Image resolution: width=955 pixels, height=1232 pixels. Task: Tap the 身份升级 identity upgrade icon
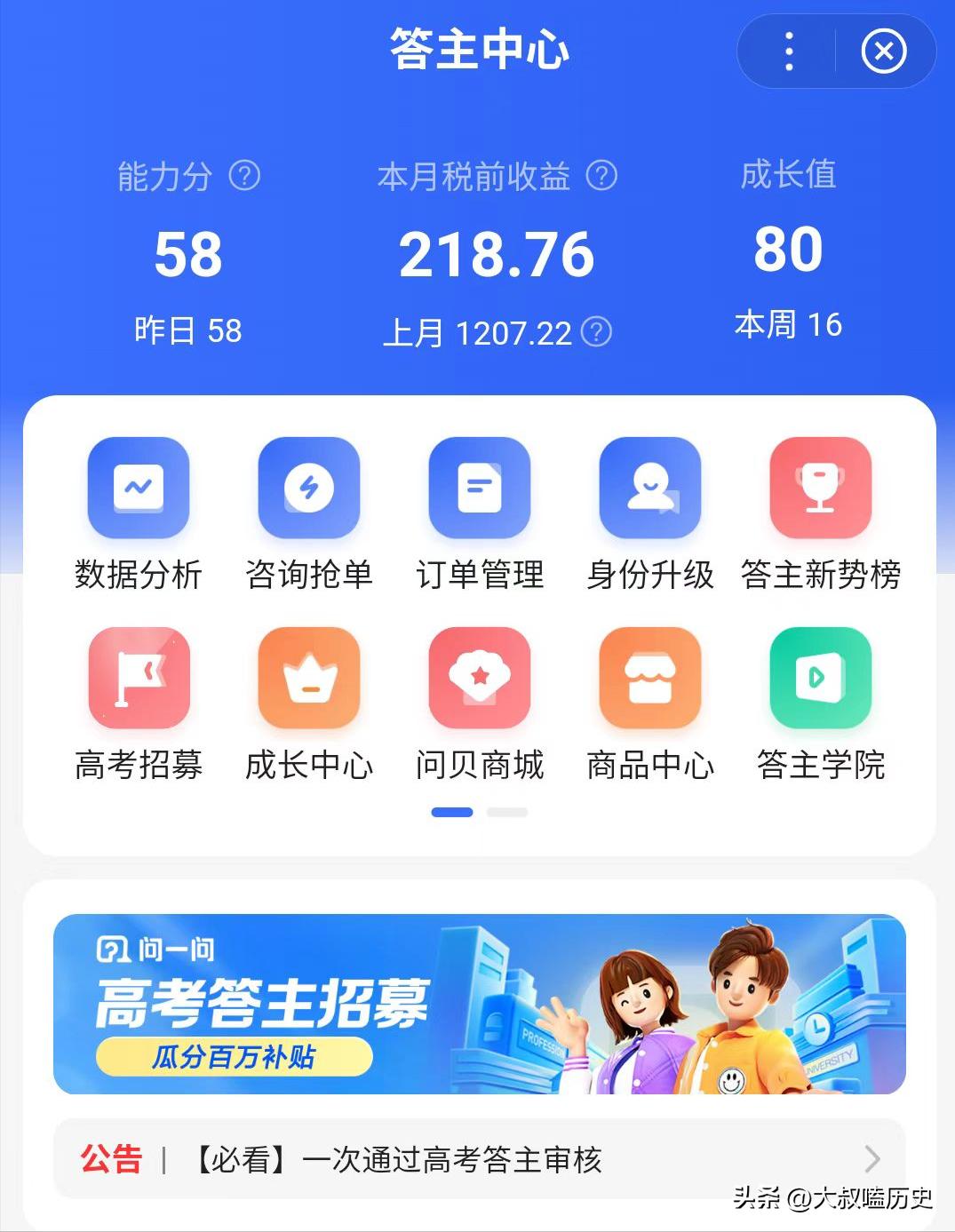[x=650, y=489]
